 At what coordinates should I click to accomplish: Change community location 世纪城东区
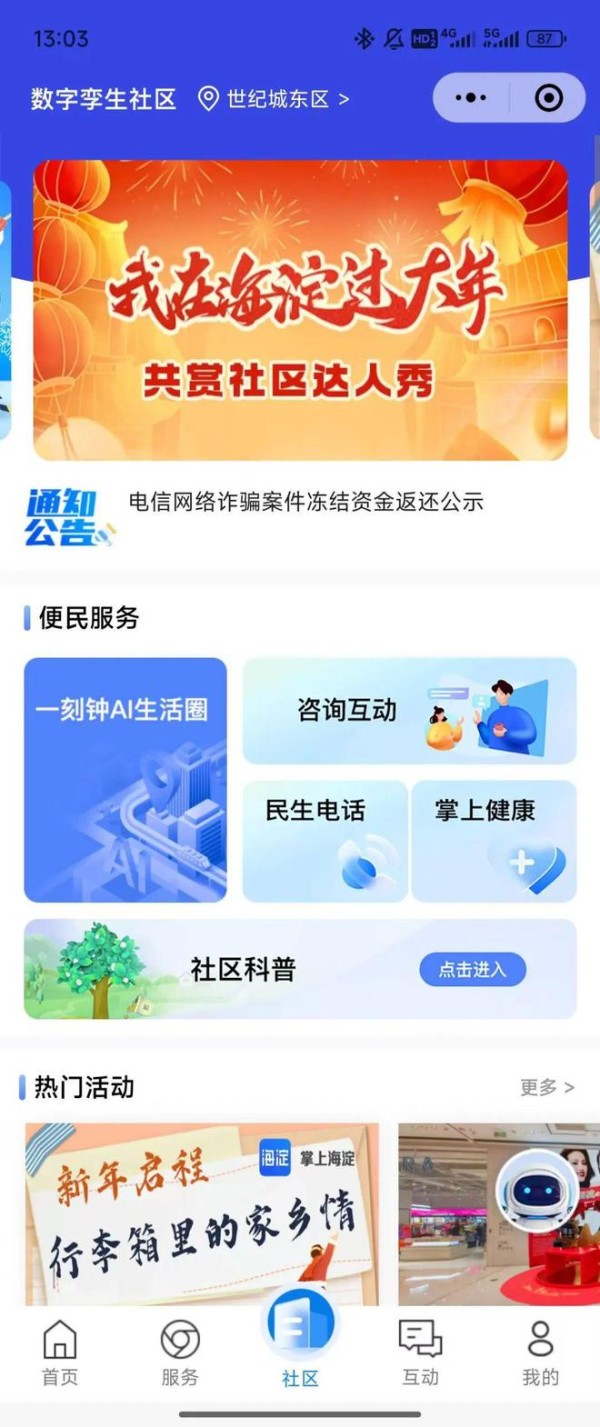[x=274, y=99]
